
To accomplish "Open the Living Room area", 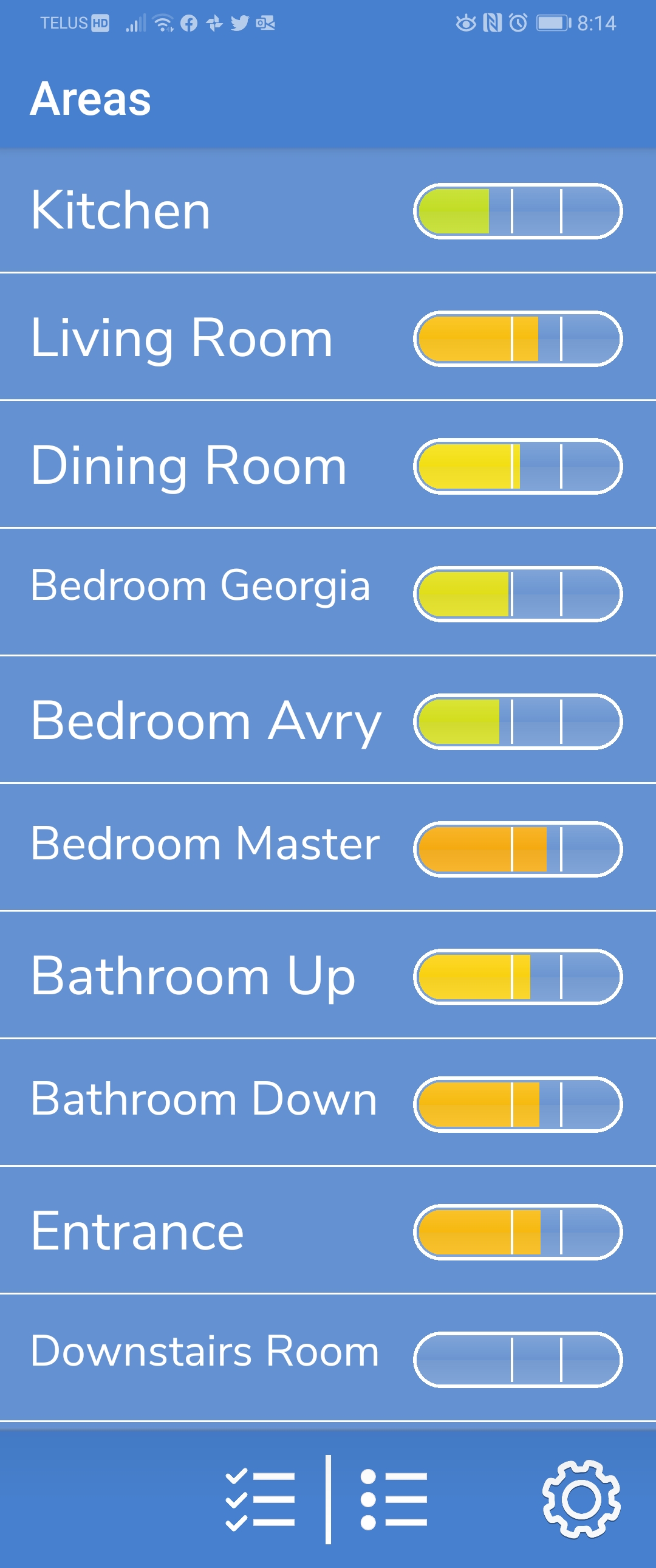I will click(182, 339).
